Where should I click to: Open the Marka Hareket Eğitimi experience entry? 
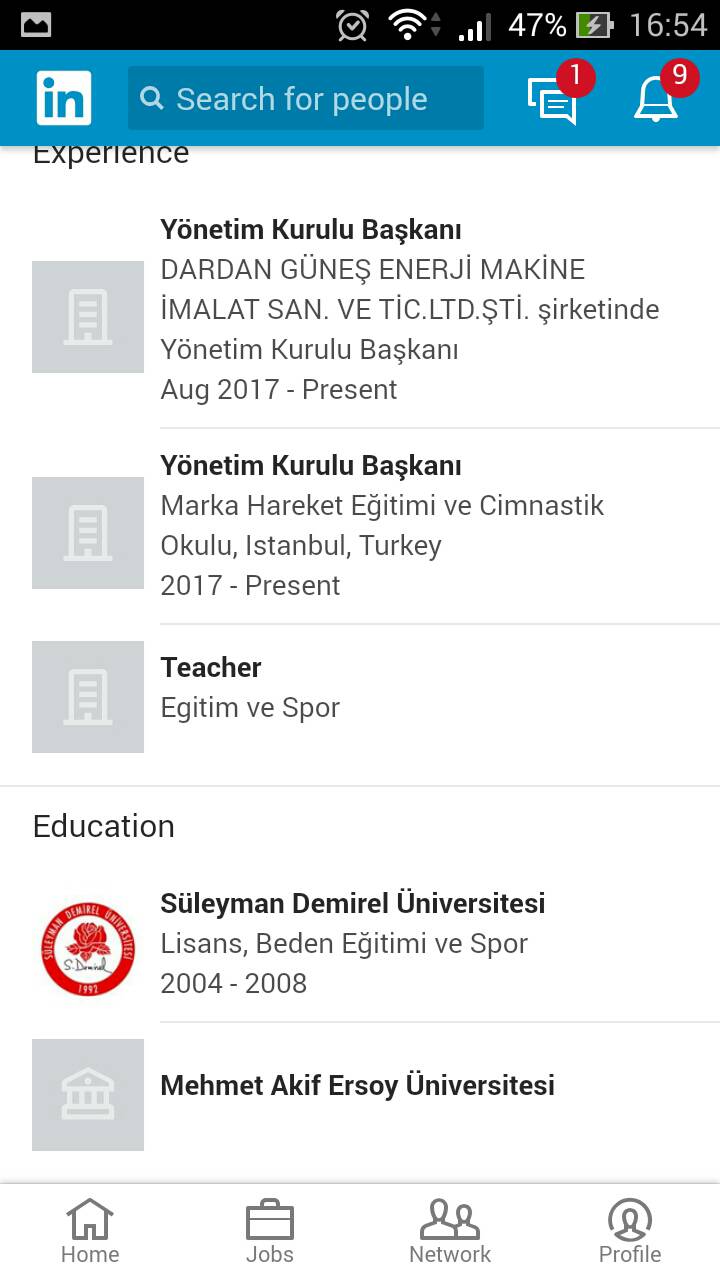click(x=360, y=527)
